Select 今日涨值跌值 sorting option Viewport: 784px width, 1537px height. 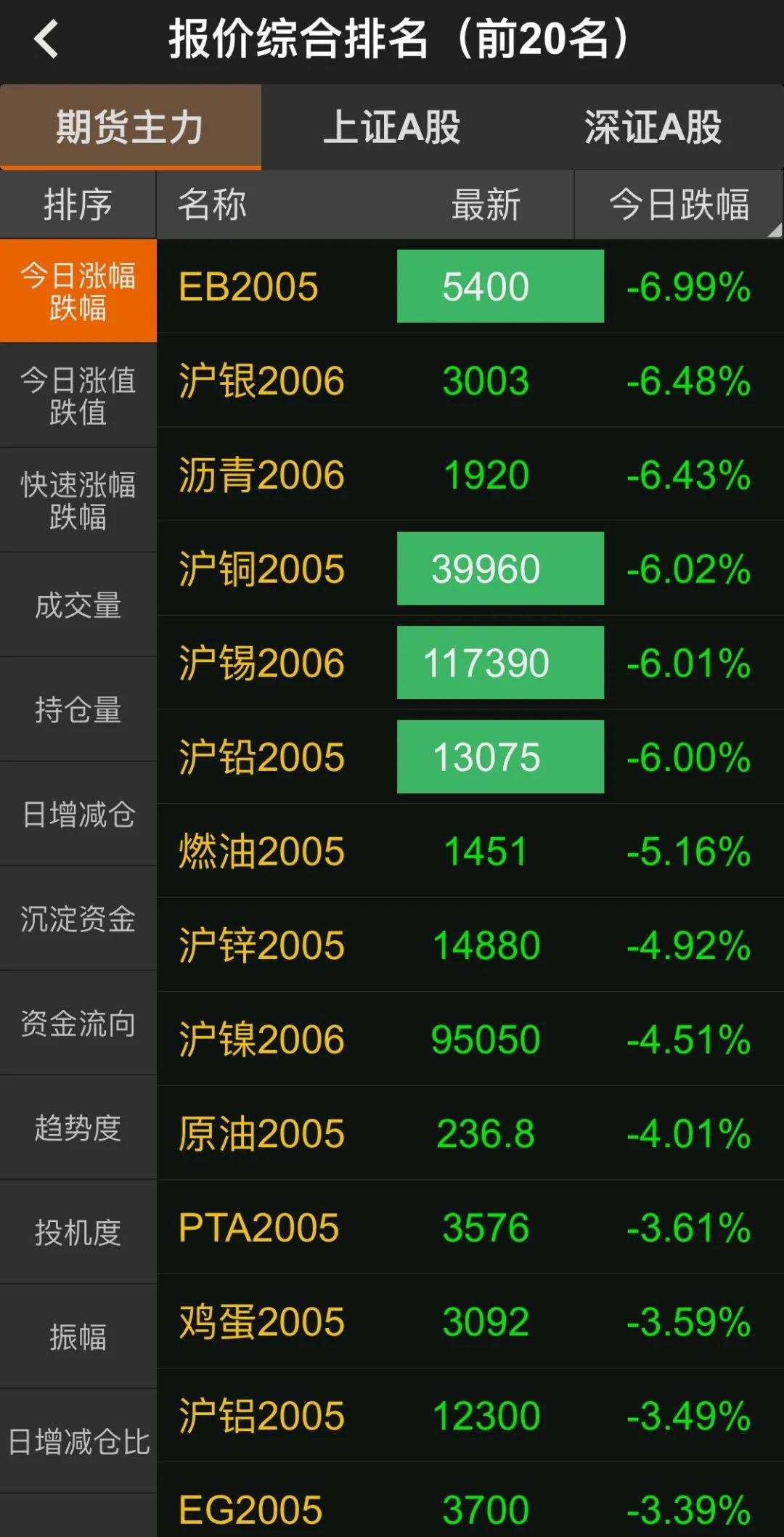pos(78,395)
